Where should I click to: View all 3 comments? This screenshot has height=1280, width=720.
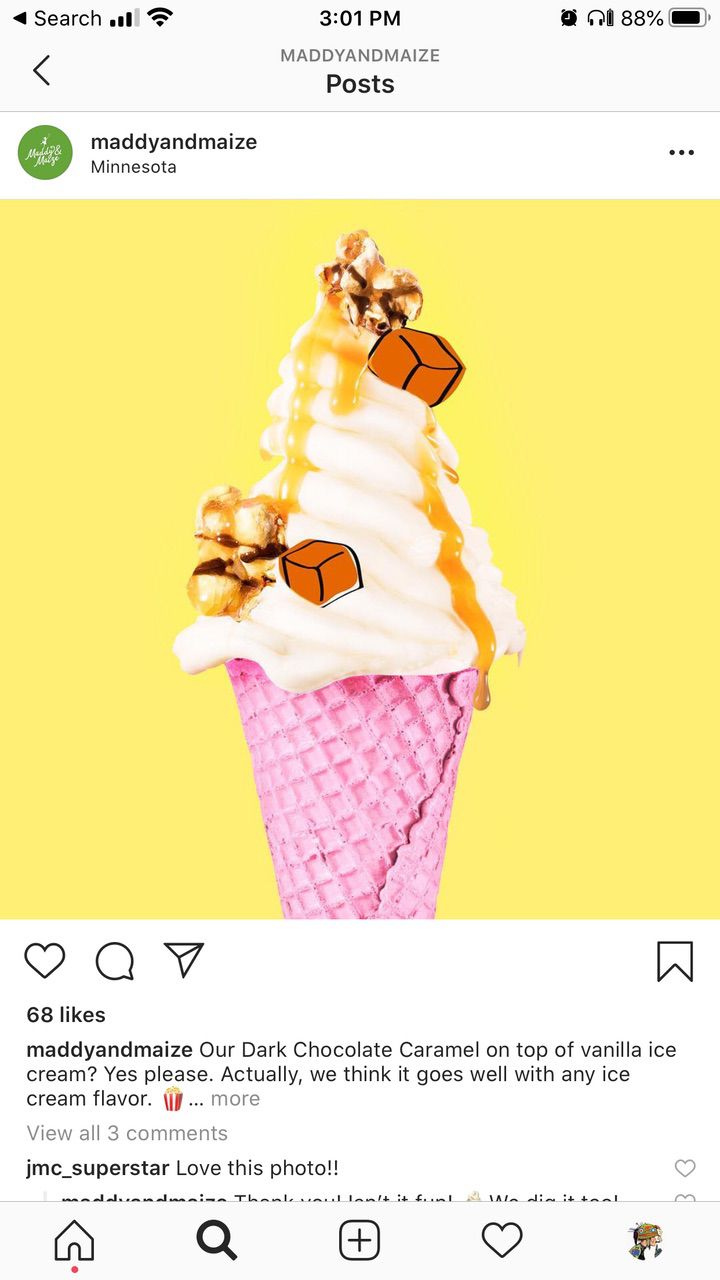tap(127, 1133)
